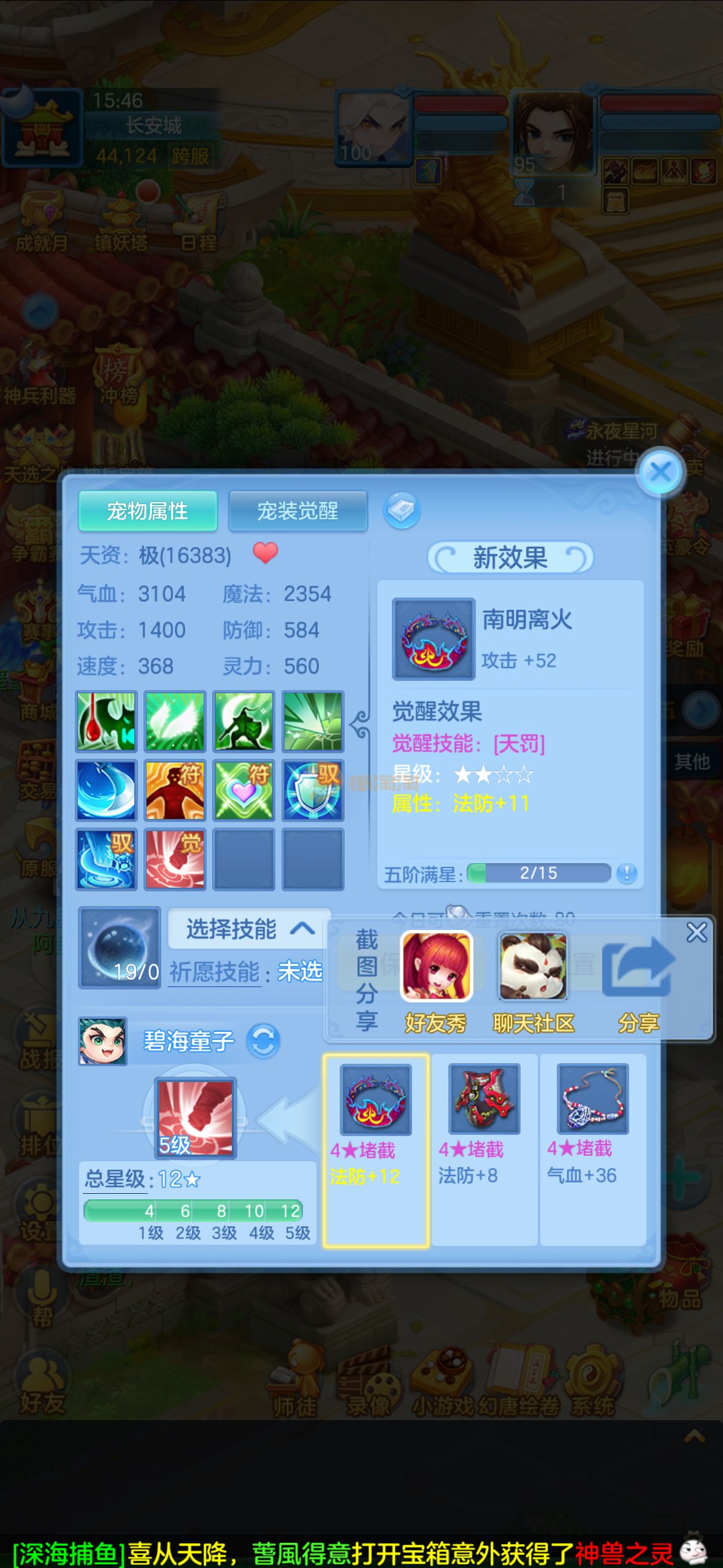Select the 法防+12 crown equipment
The height and width of the screenshot is (1568, 723).
coord(375,1099)
